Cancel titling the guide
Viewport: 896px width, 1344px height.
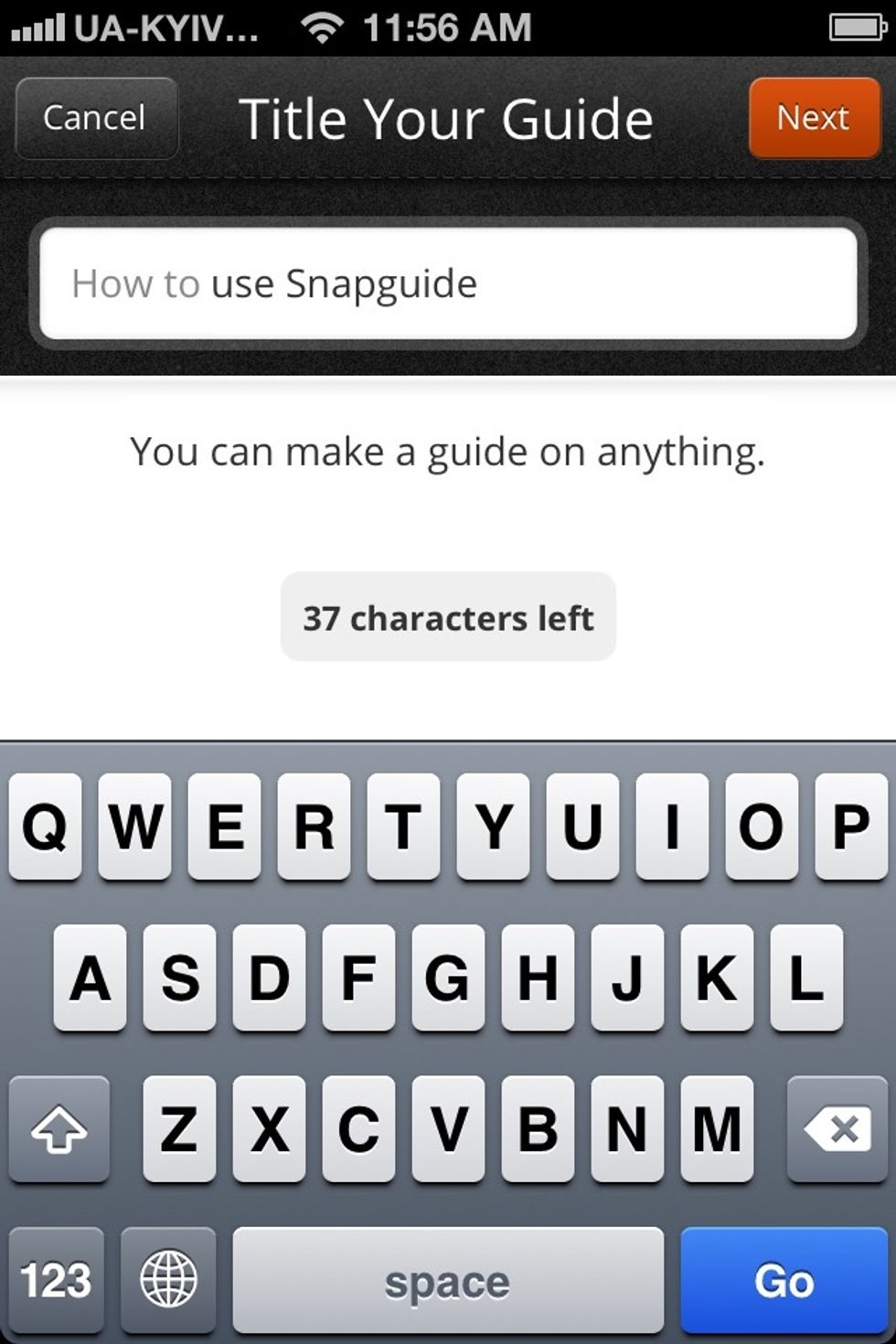tap(95, 118)
